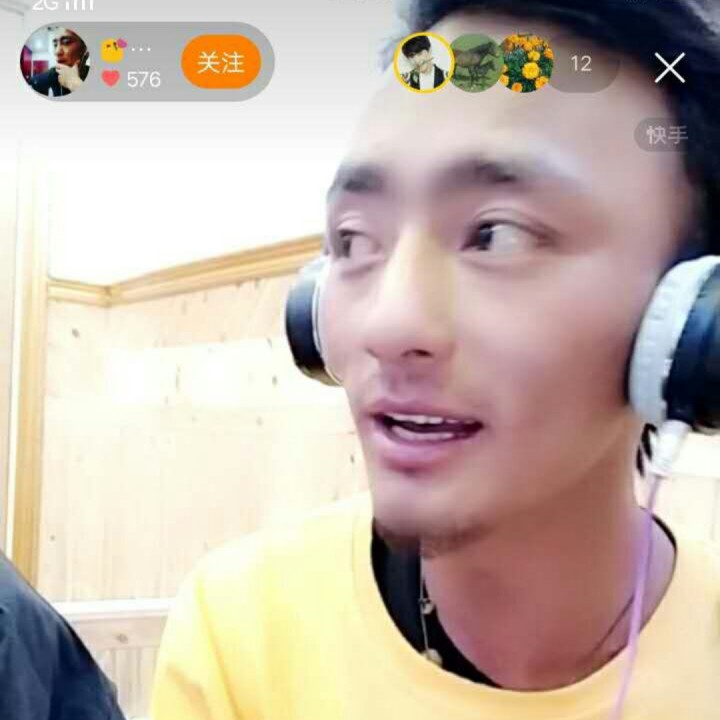Show the 12 viewers list

pyautogui.click(x=581, y=64)
